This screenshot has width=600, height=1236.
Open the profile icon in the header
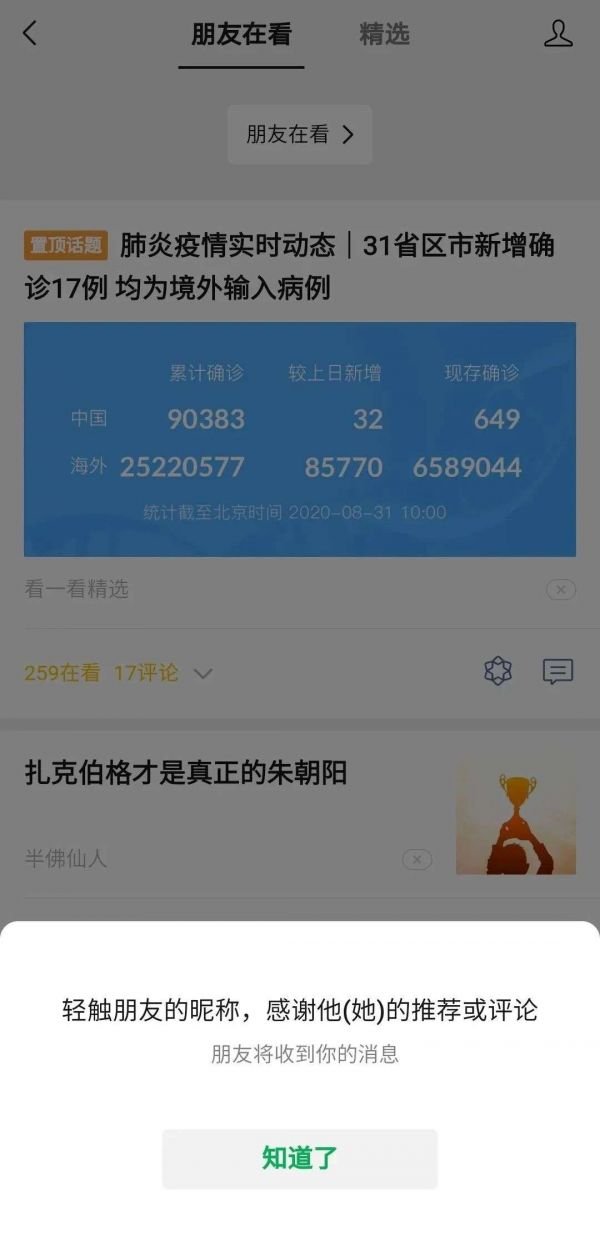[x=558, y=34]
